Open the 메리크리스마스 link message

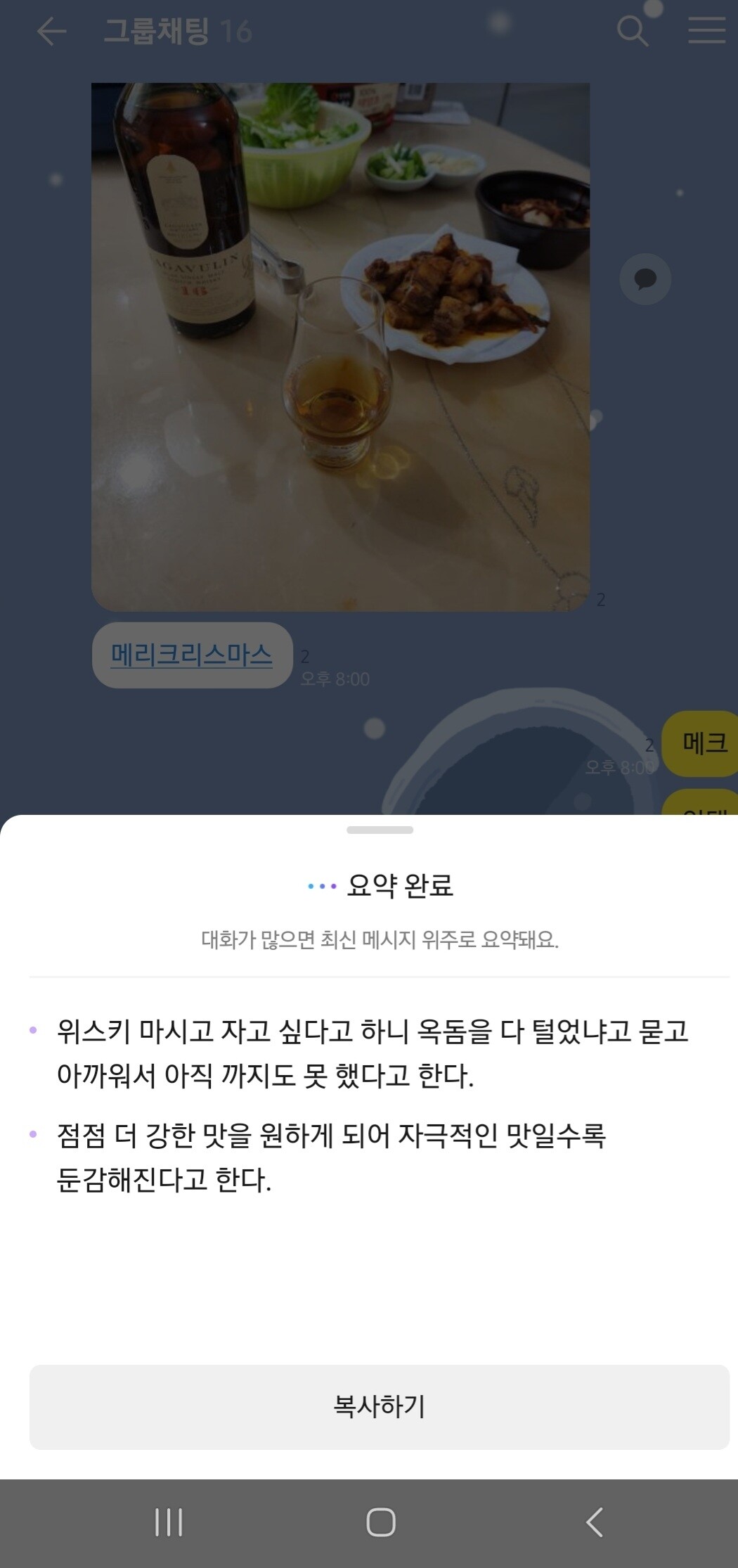(x=192, y=655)
